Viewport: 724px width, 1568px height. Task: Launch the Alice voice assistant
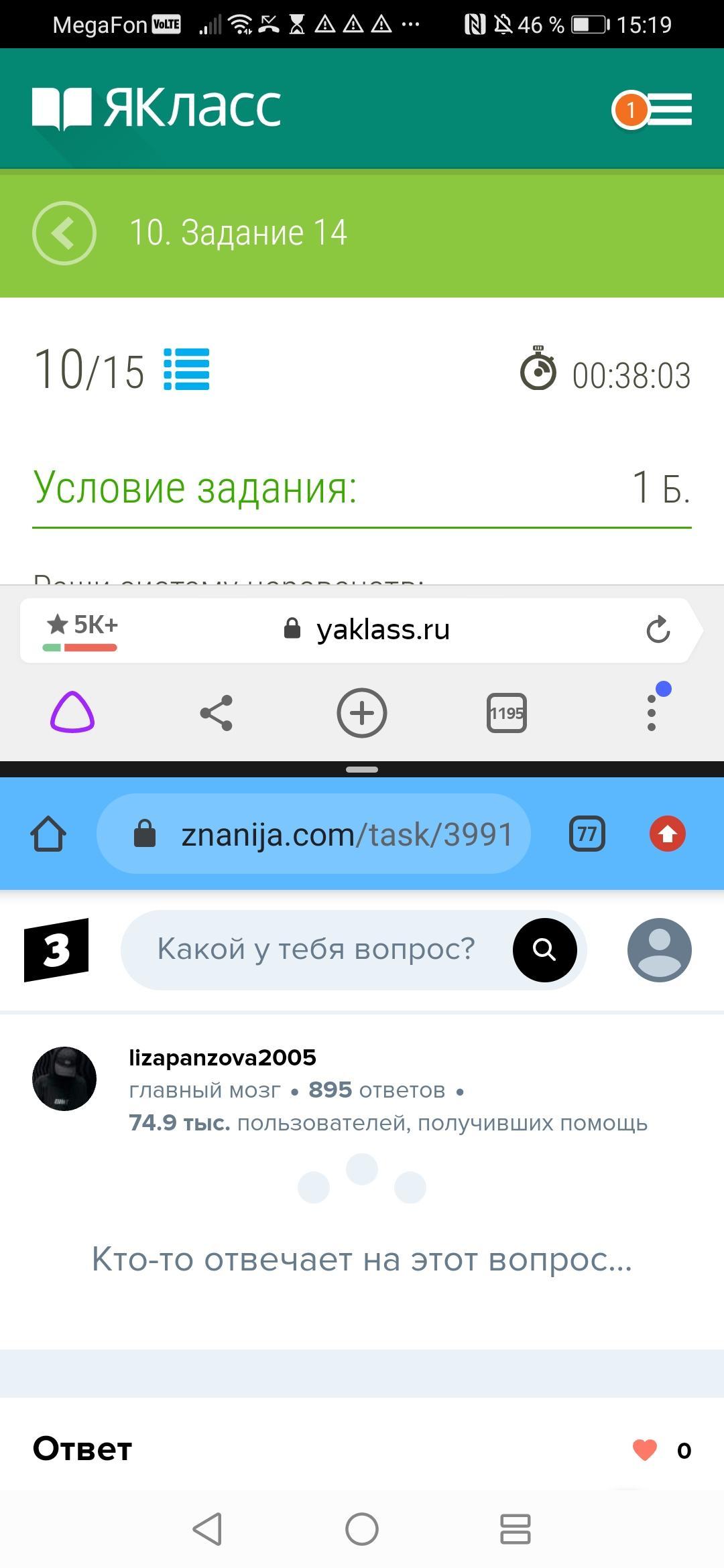point(72,713)
